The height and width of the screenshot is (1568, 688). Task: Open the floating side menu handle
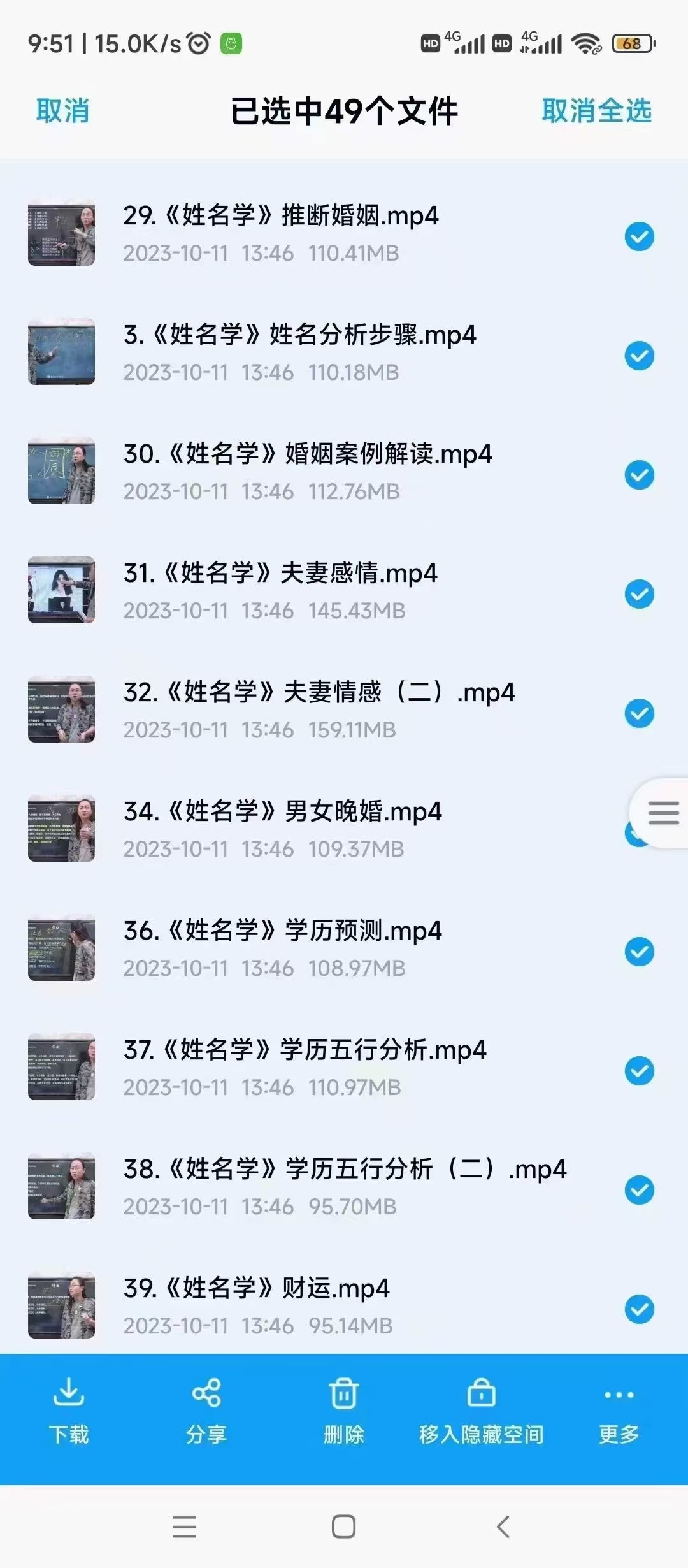(x=663, y=813)
